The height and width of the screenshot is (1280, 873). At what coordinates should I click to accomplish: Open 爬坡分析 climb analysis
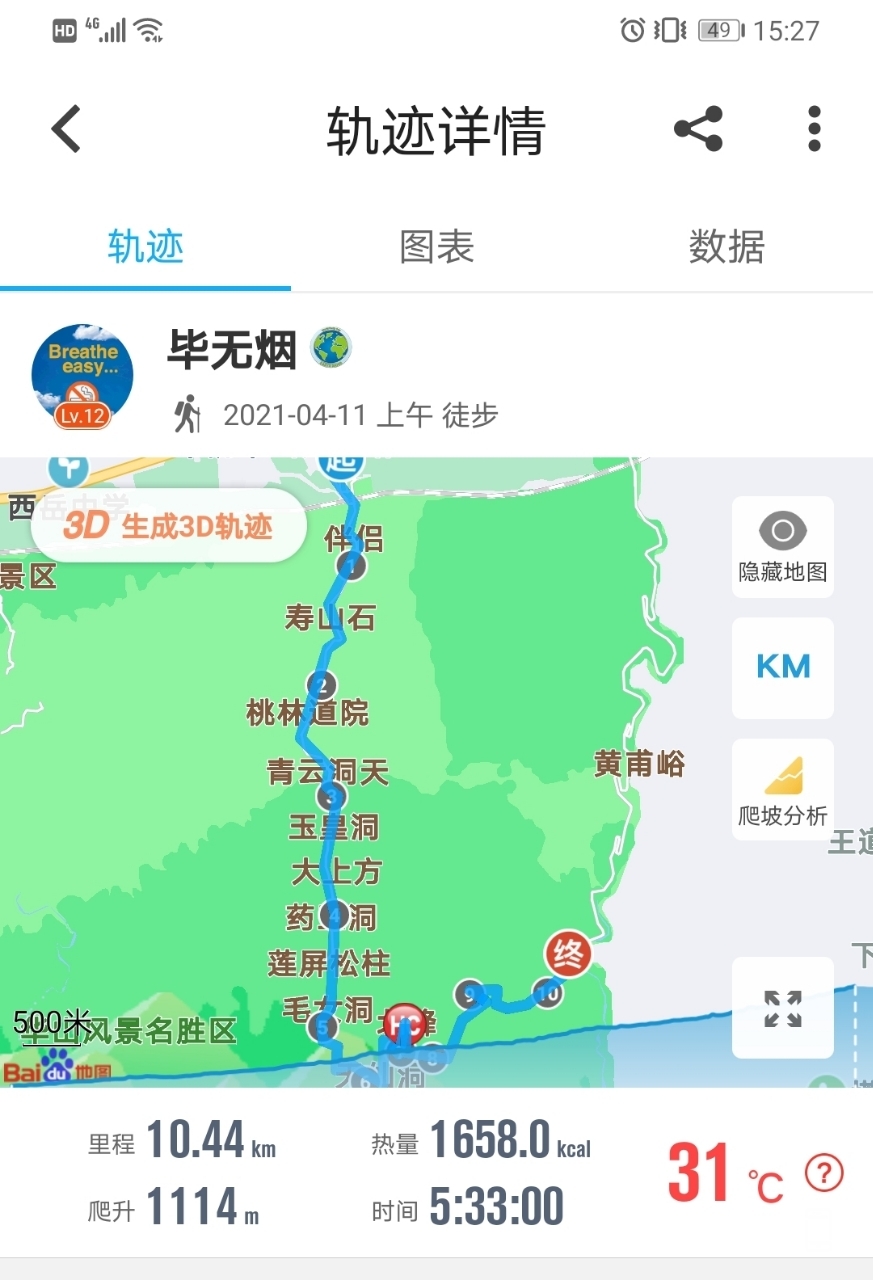tap(783, 790)
